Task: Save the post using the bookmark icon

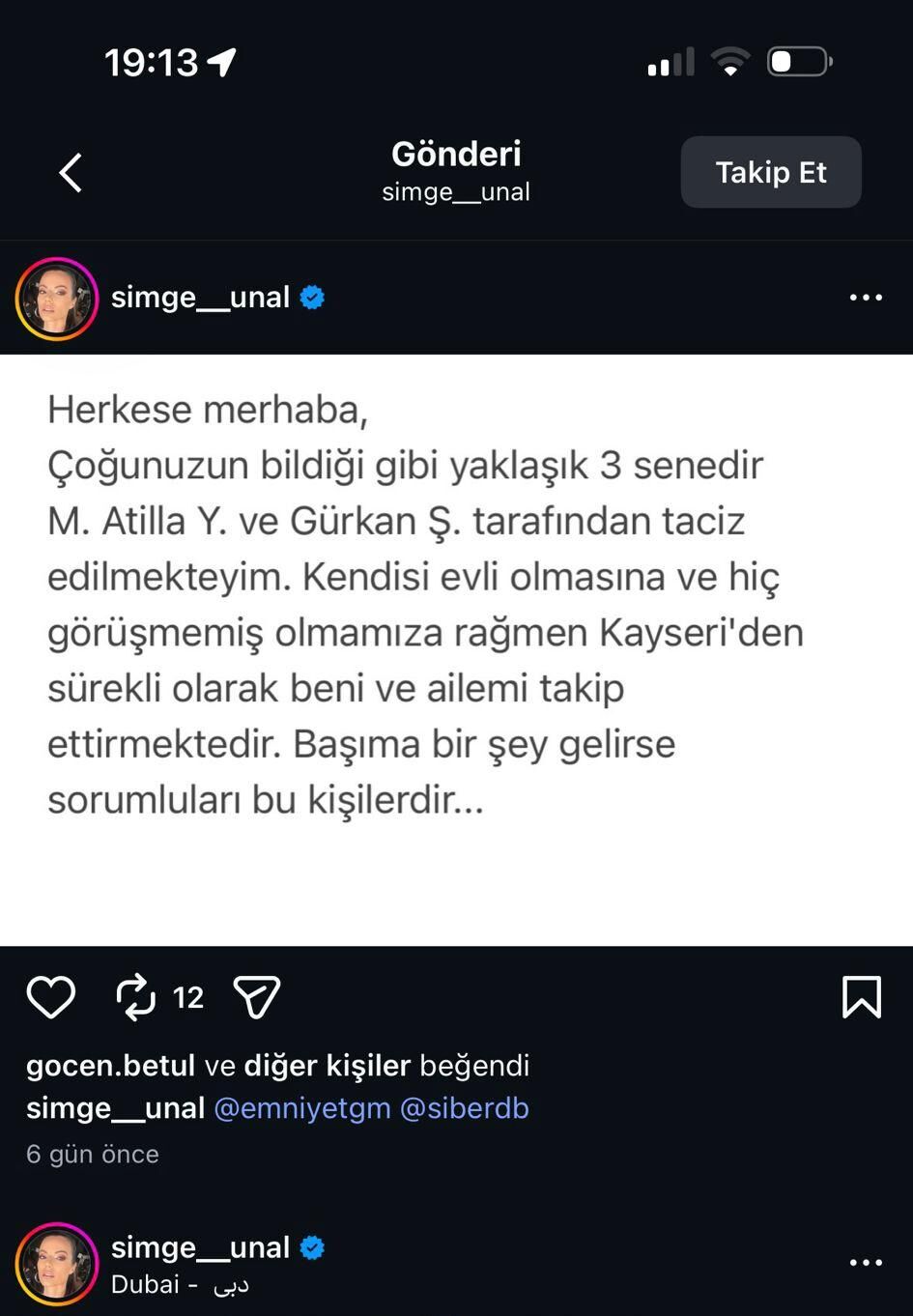Action: (861, 996)
